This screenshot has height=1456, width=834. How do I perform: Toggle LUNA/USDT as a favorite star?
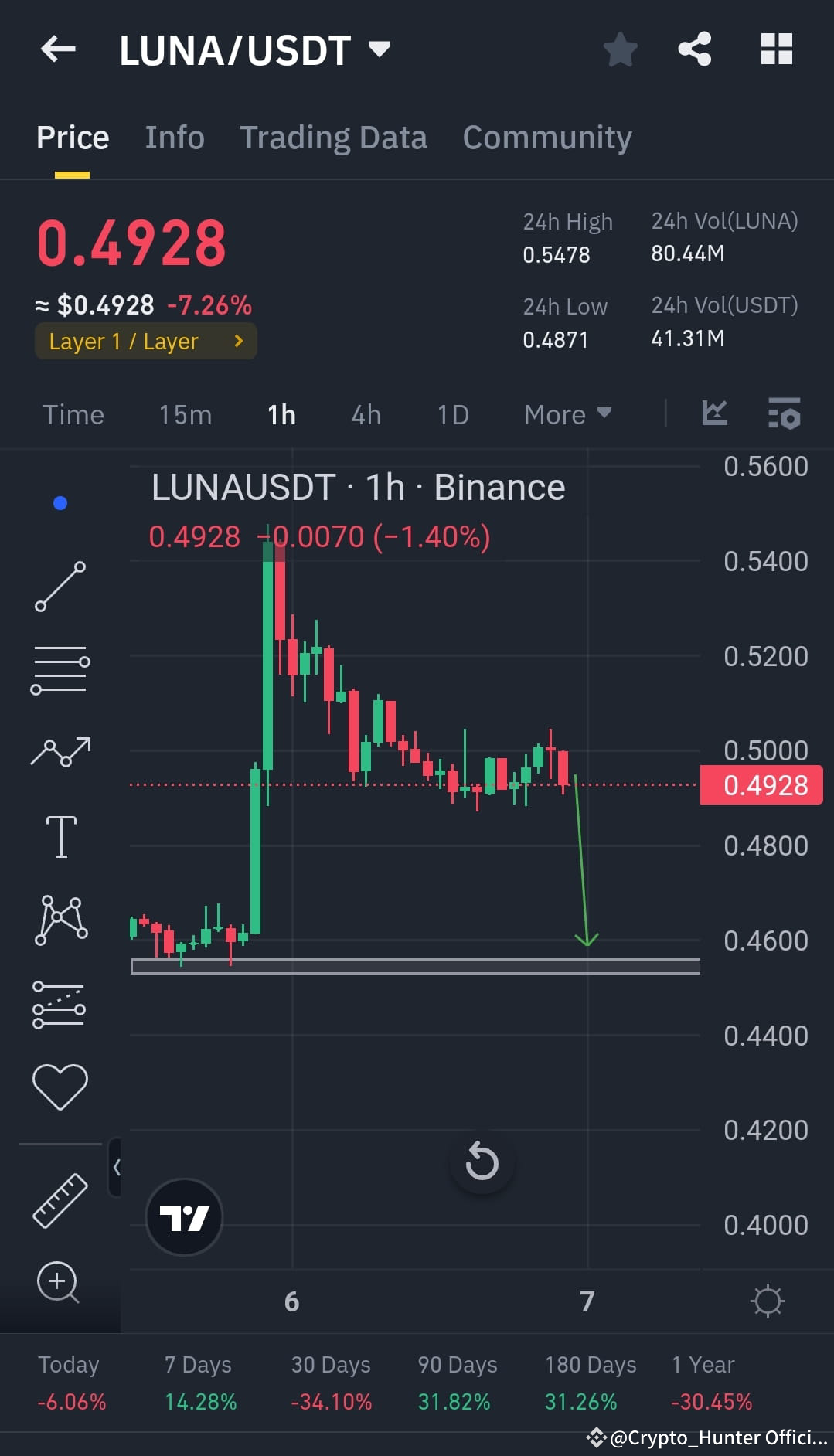tap(620, 49)
